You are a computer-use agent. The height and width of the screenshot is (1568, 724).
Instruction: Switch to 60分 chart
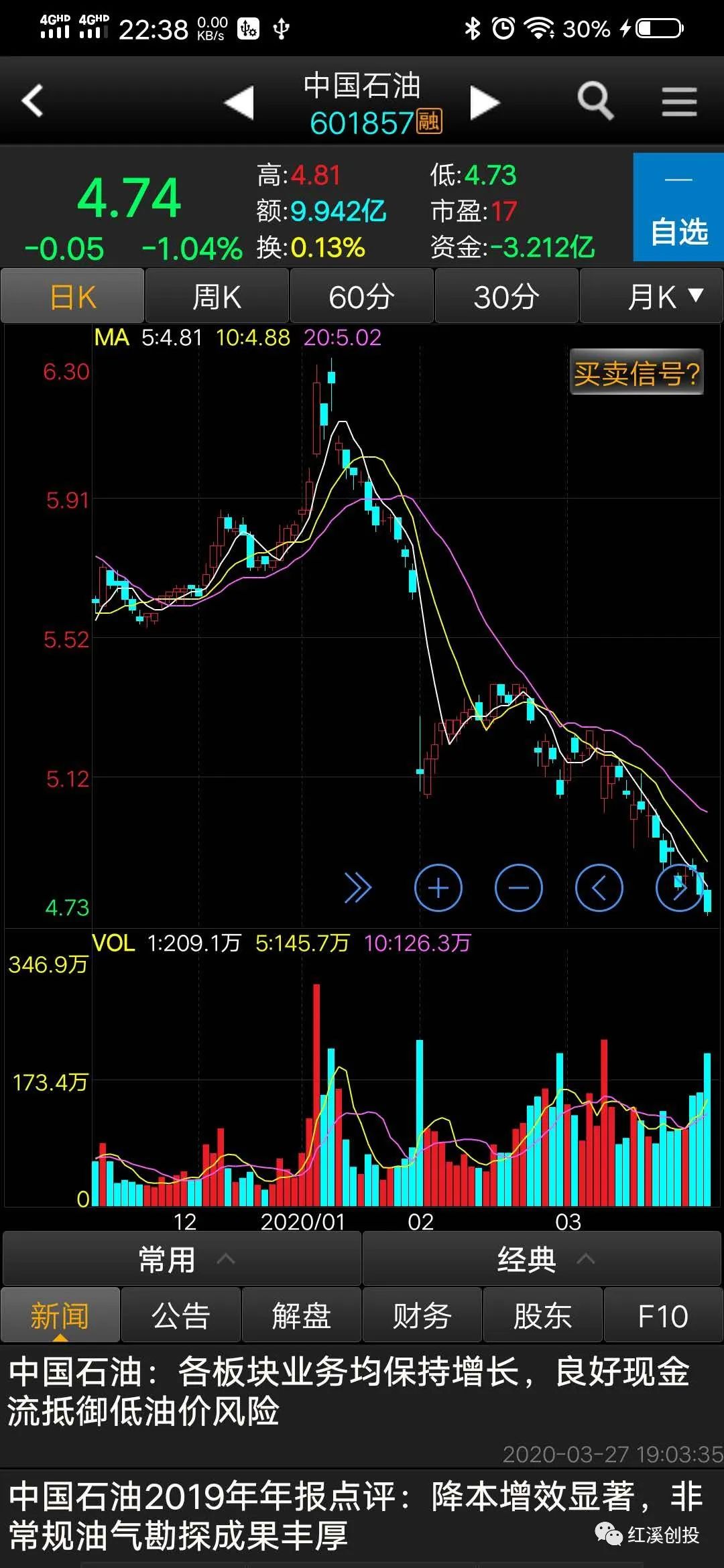[361, 297]
